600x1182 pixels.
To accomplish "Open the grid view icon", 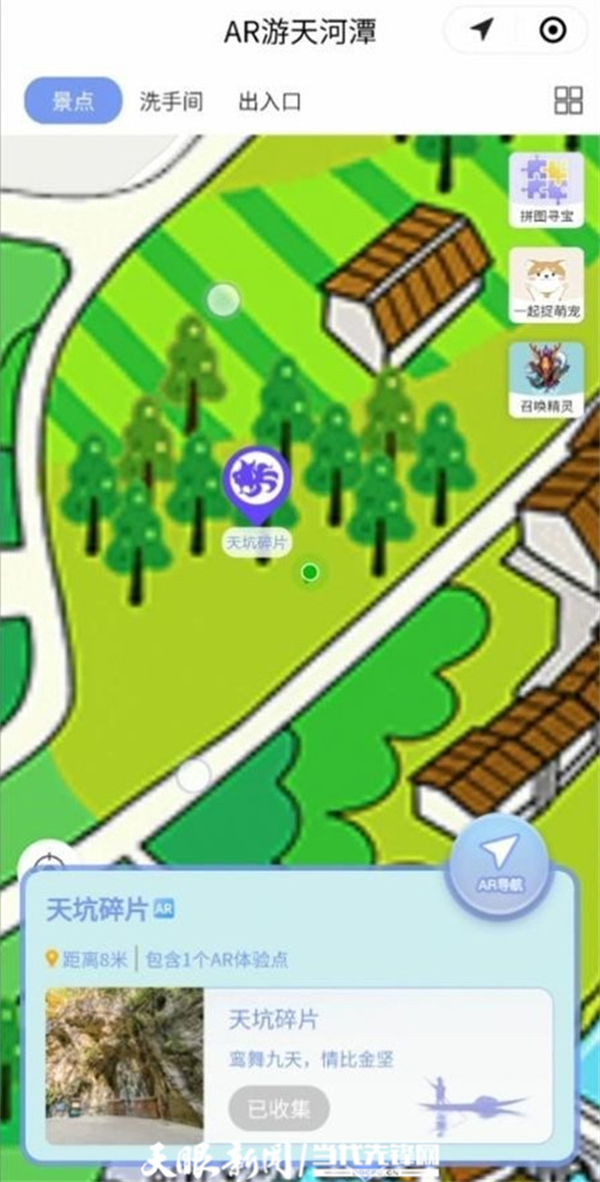I will 568,101.
